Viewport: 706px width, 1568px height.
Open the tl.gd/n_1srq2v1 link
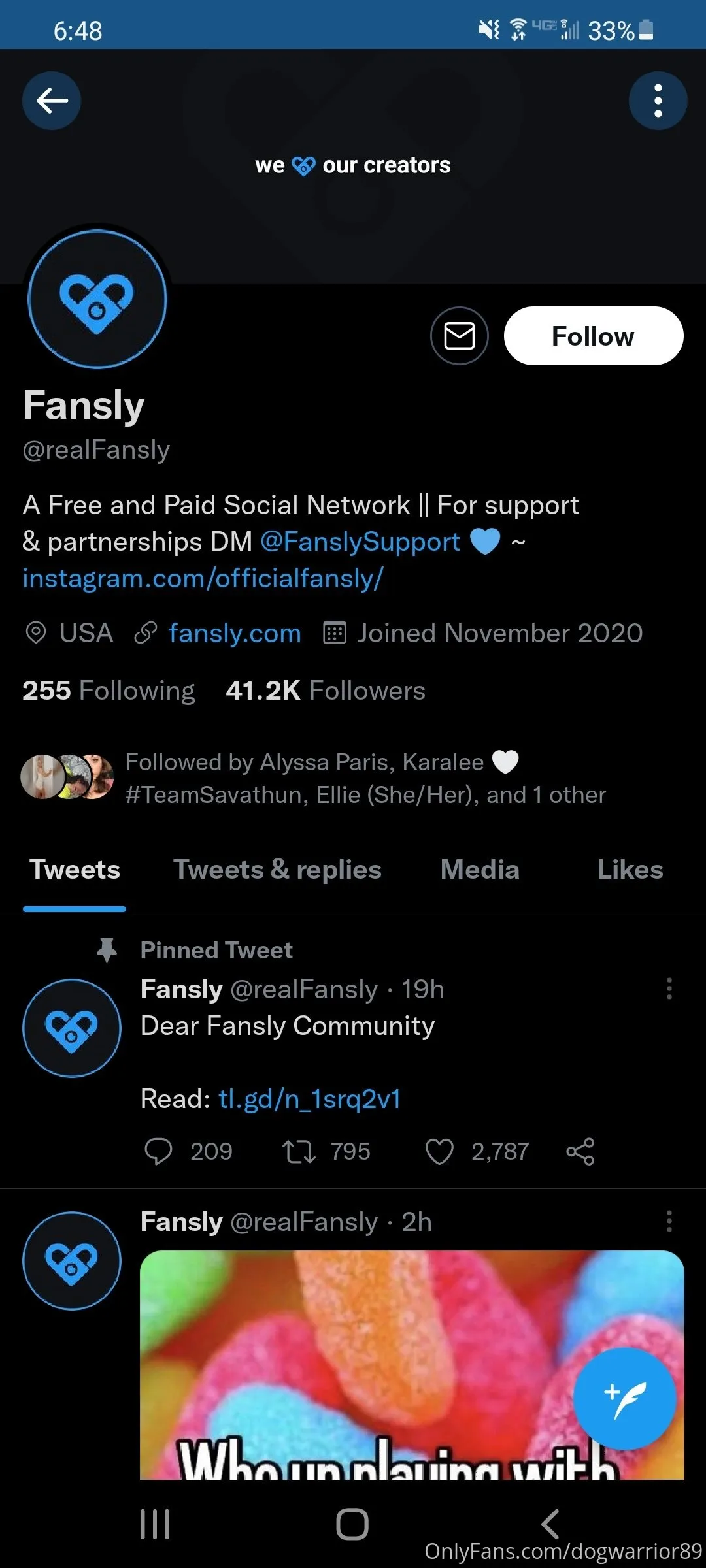[x=309, y=1099]
